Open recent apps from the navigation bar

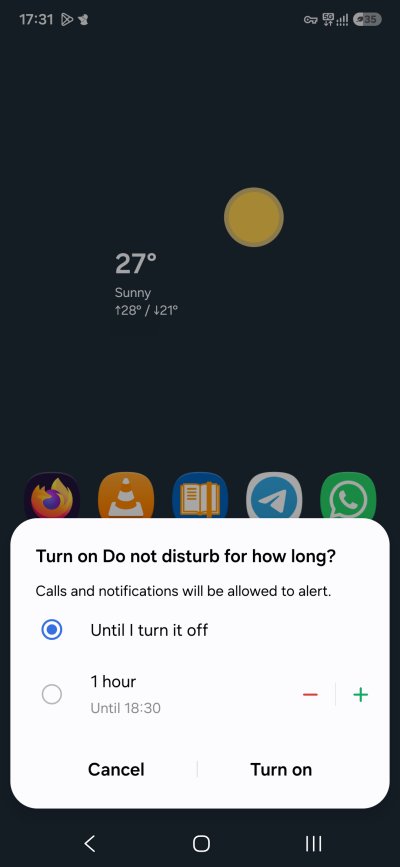coord(314,843)
